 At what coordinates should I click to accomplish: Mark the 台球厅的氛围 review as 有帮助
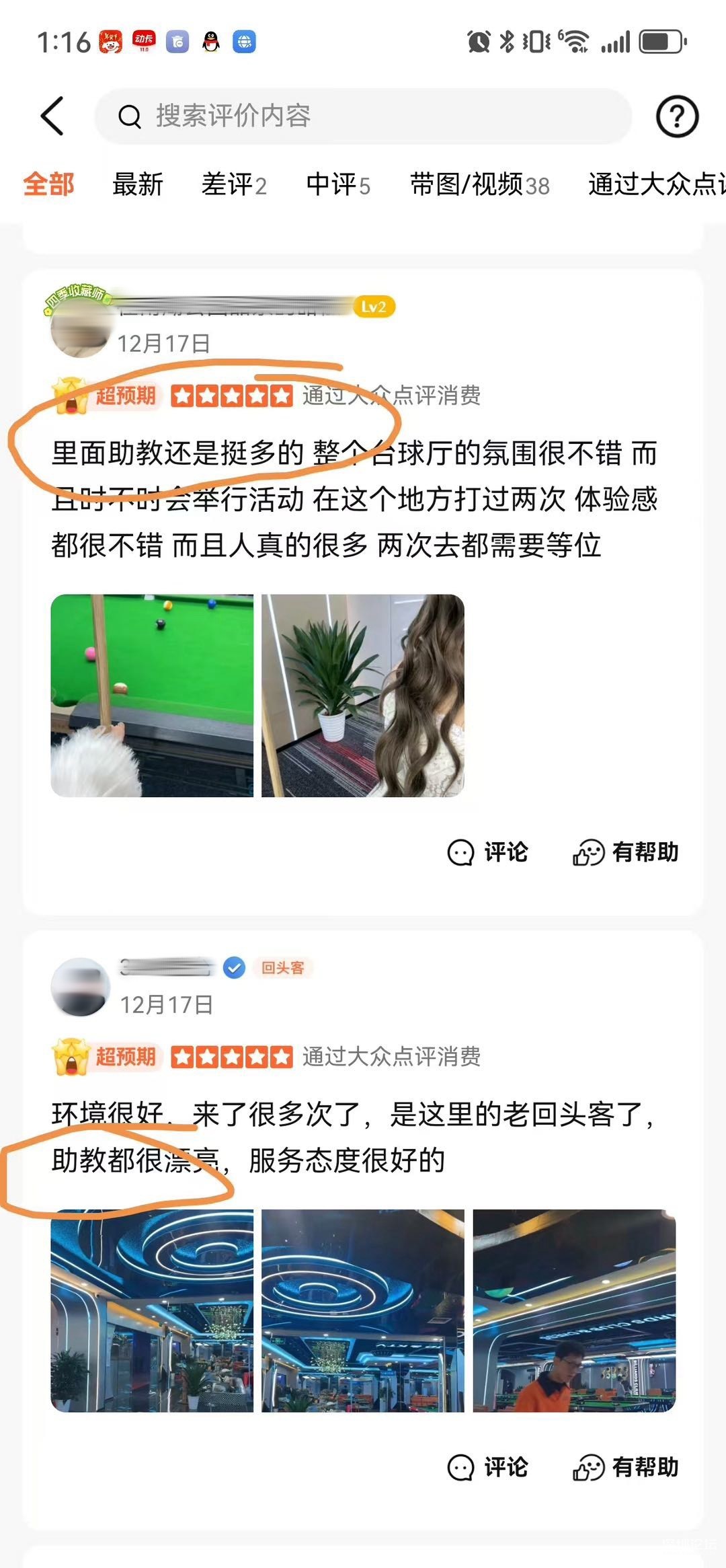(x=626, y=852)
